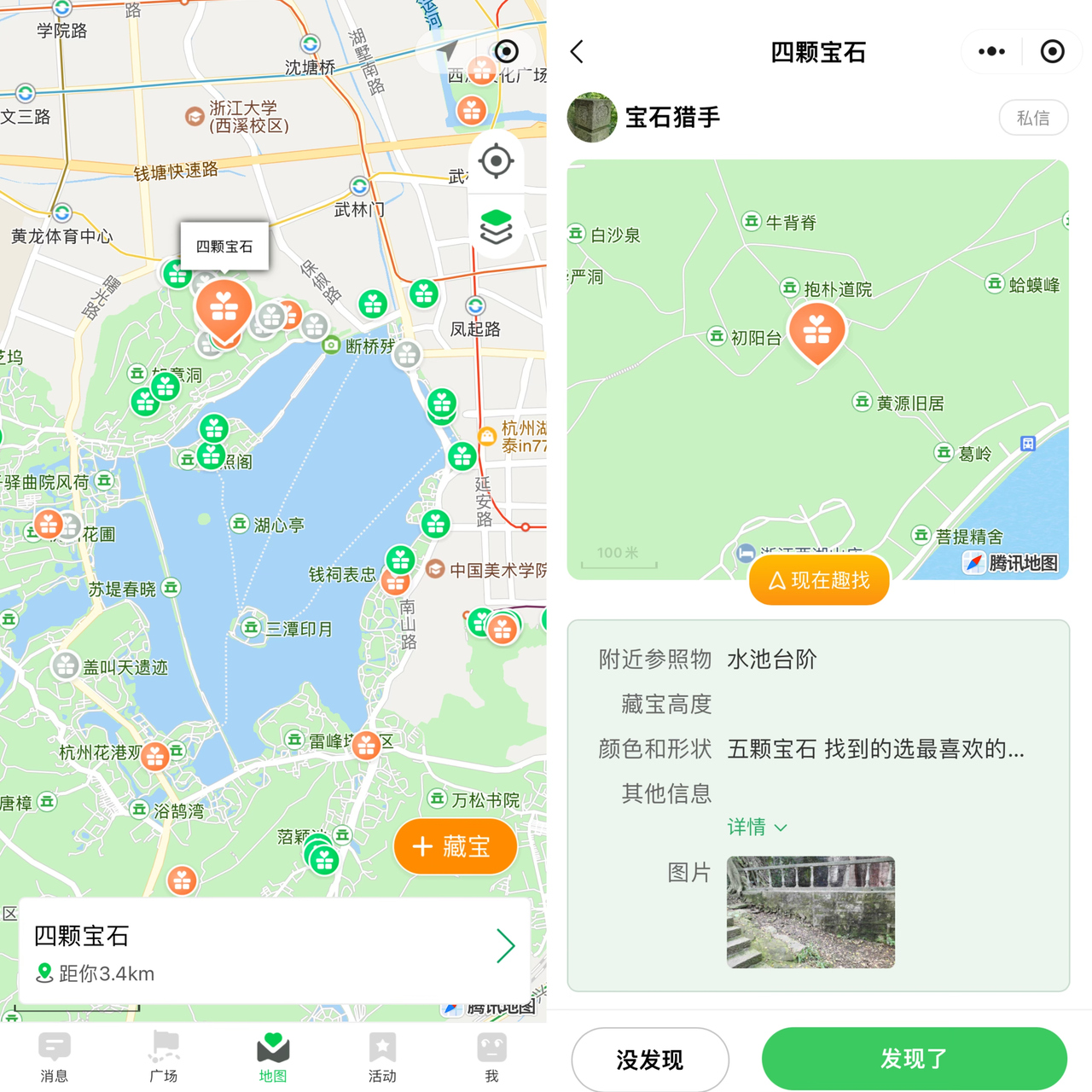The height and width of the screenshot is (1092, 1092).
Task: Send a private message via 私信
Action: pyautogui.click(x=1033, y=118)
